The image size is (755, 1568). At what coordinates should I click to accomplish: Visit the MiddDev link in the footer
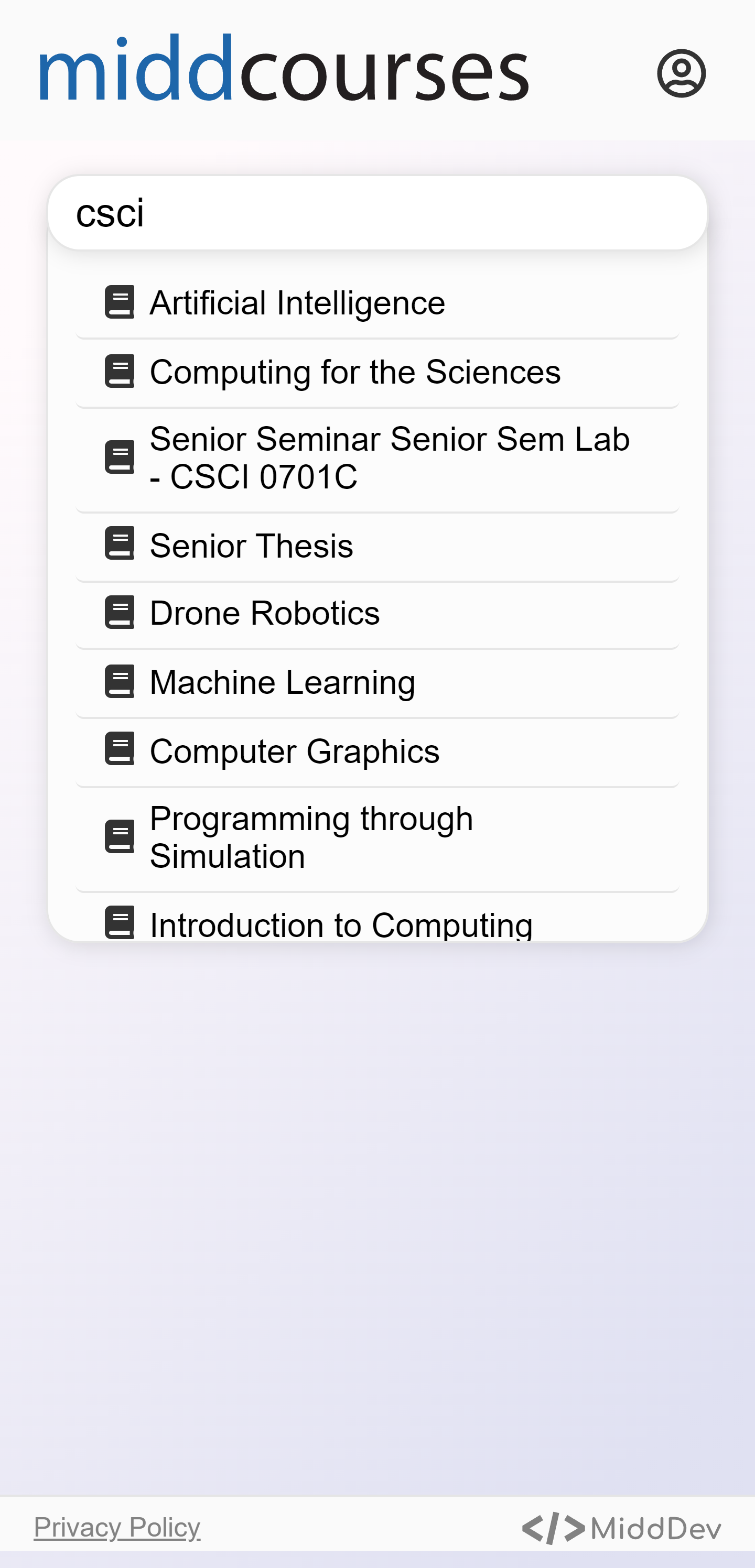point(622,1529)
